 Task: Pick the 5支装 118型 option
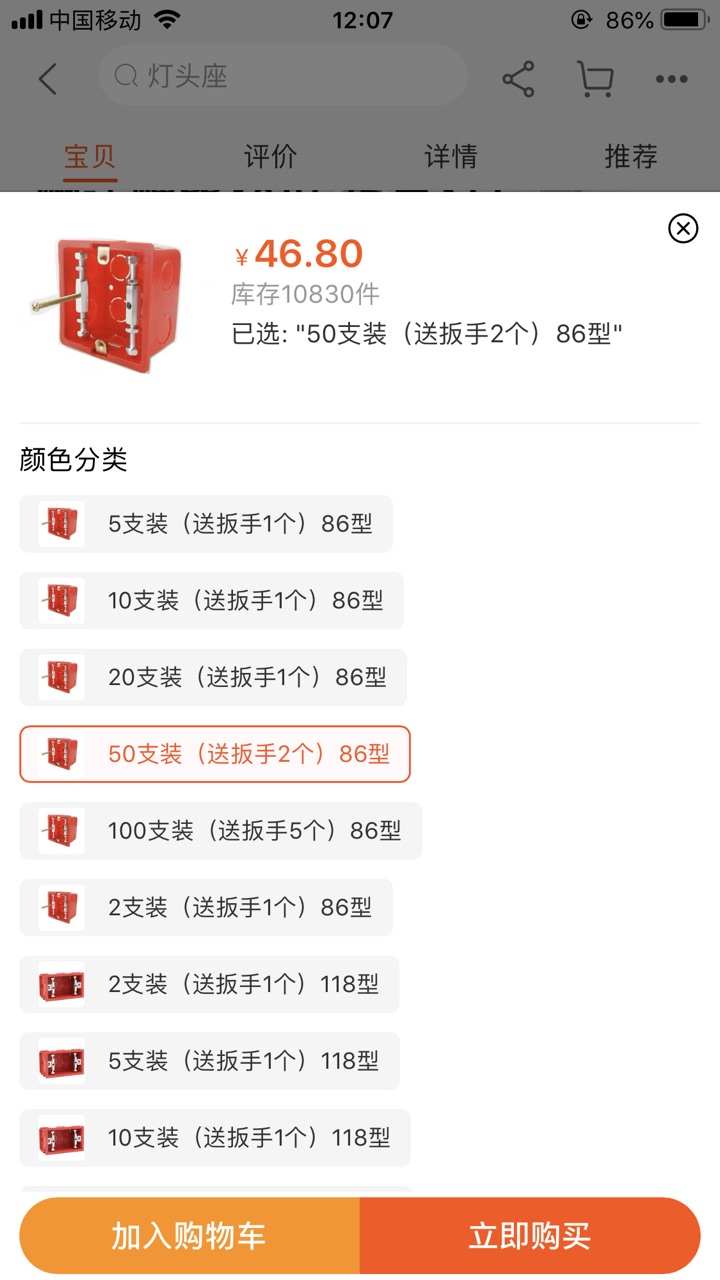pos(209,1061)
